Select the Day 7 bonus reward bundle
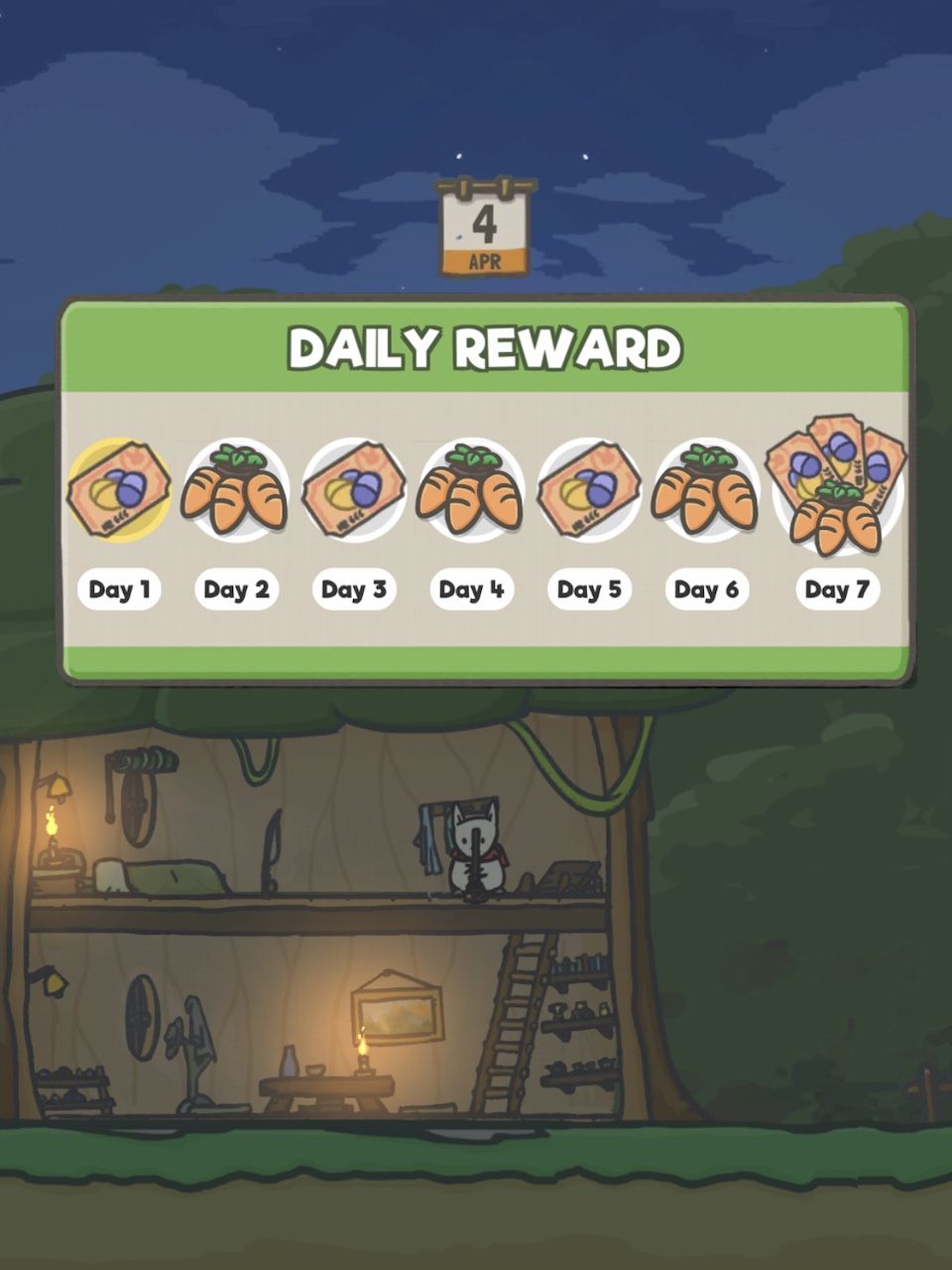 tap(836, 486)
